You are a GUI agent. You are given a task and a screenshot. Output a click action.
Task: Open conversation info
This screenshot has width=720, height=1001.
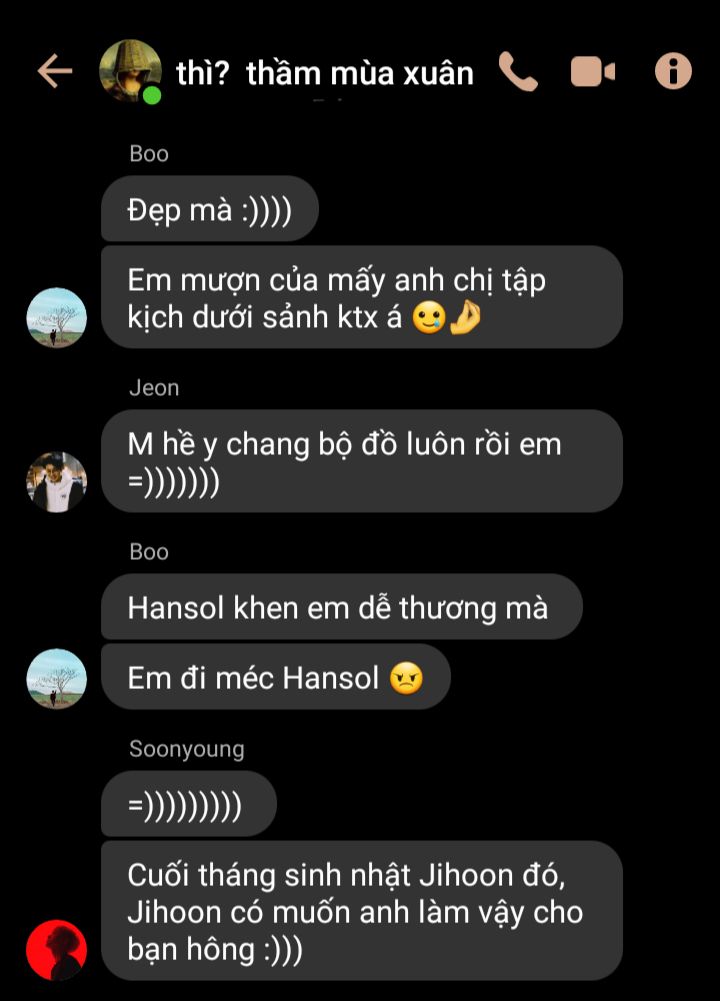pos(673,71)
